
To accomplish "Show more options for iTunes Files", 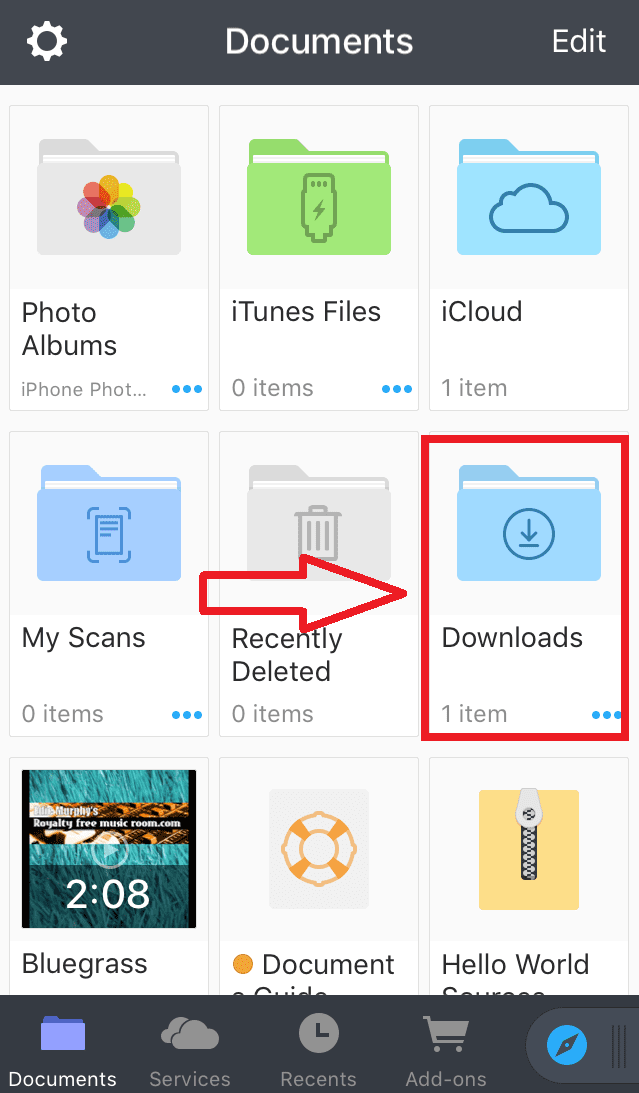I will pyautogui.click(x=397, y=389).
